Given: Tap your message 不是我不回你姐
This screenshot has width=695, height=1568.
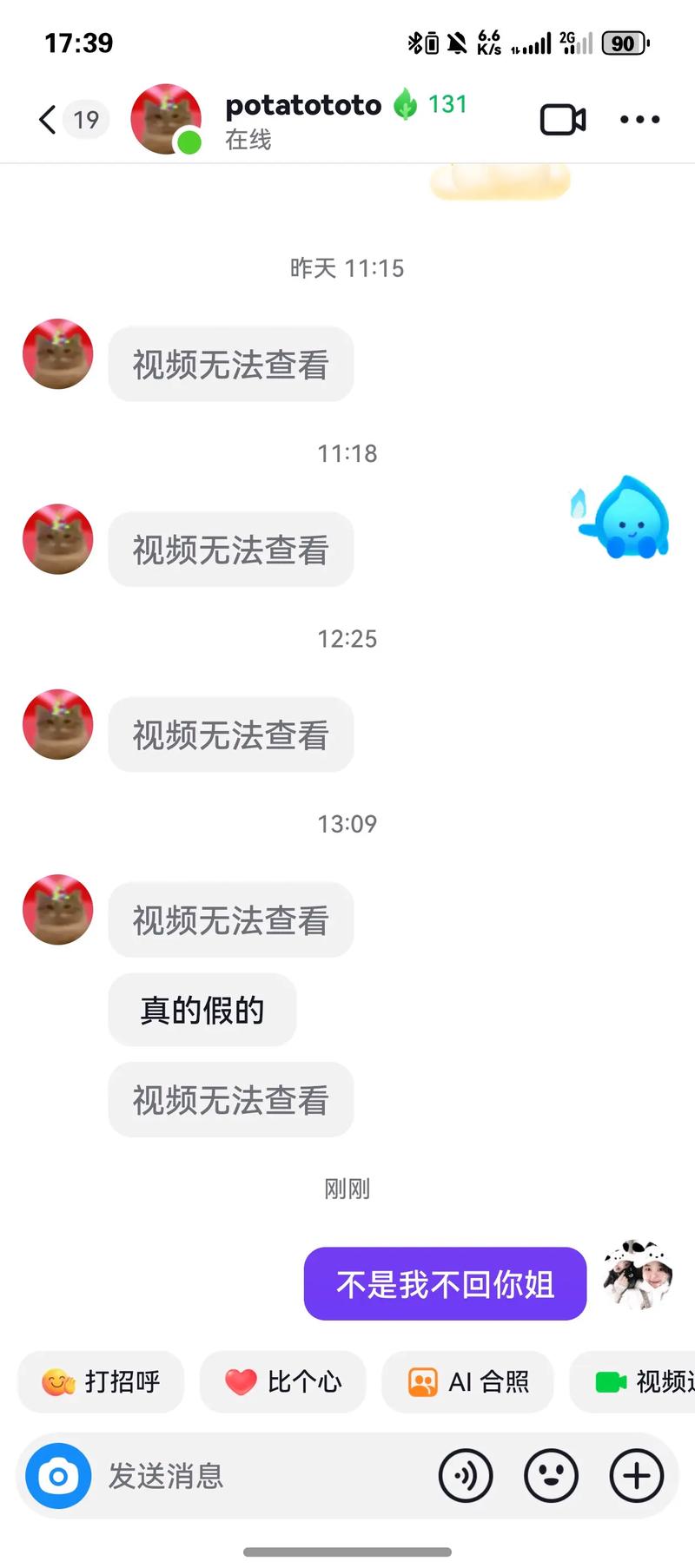Looking at the screenshot, I should pos(445,1284).
